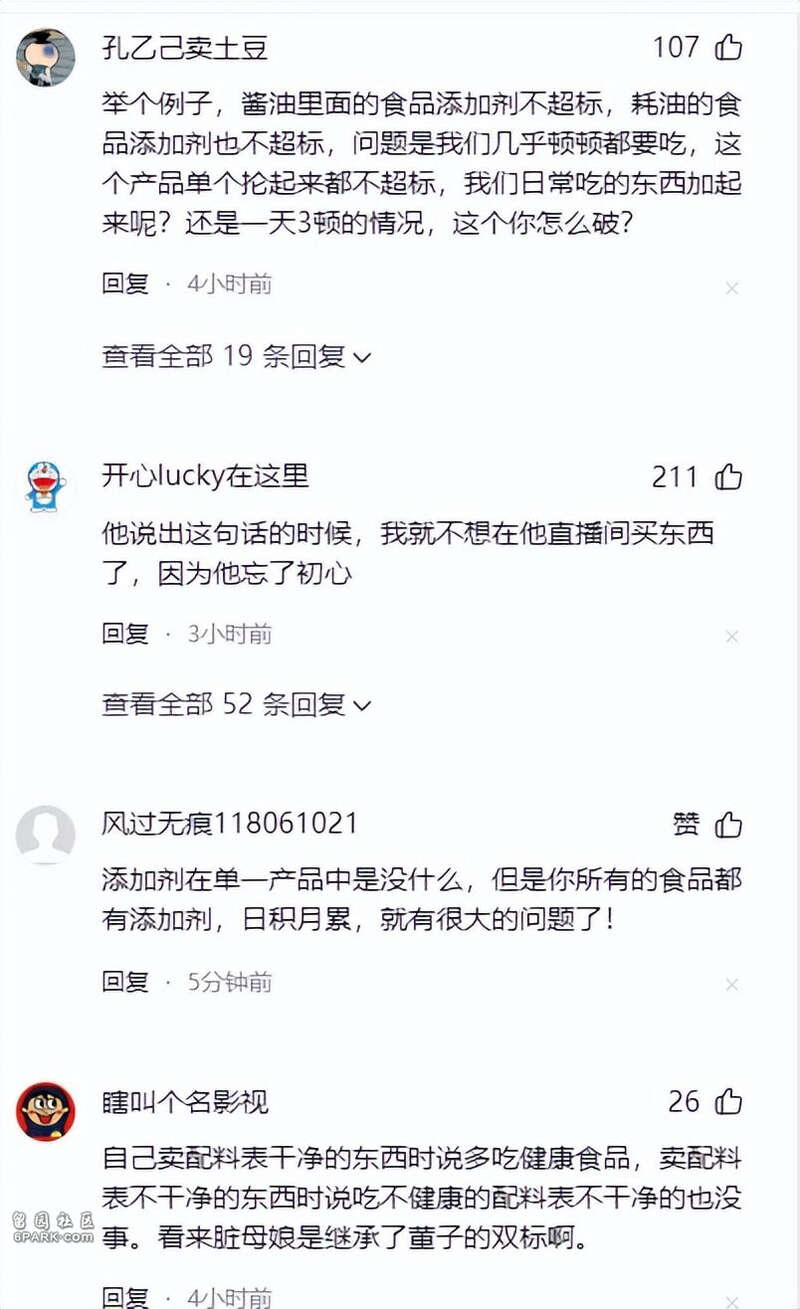Reply to 风过无痕118061021's comment
Viewport: 800px width, 1309px height.
125,982
